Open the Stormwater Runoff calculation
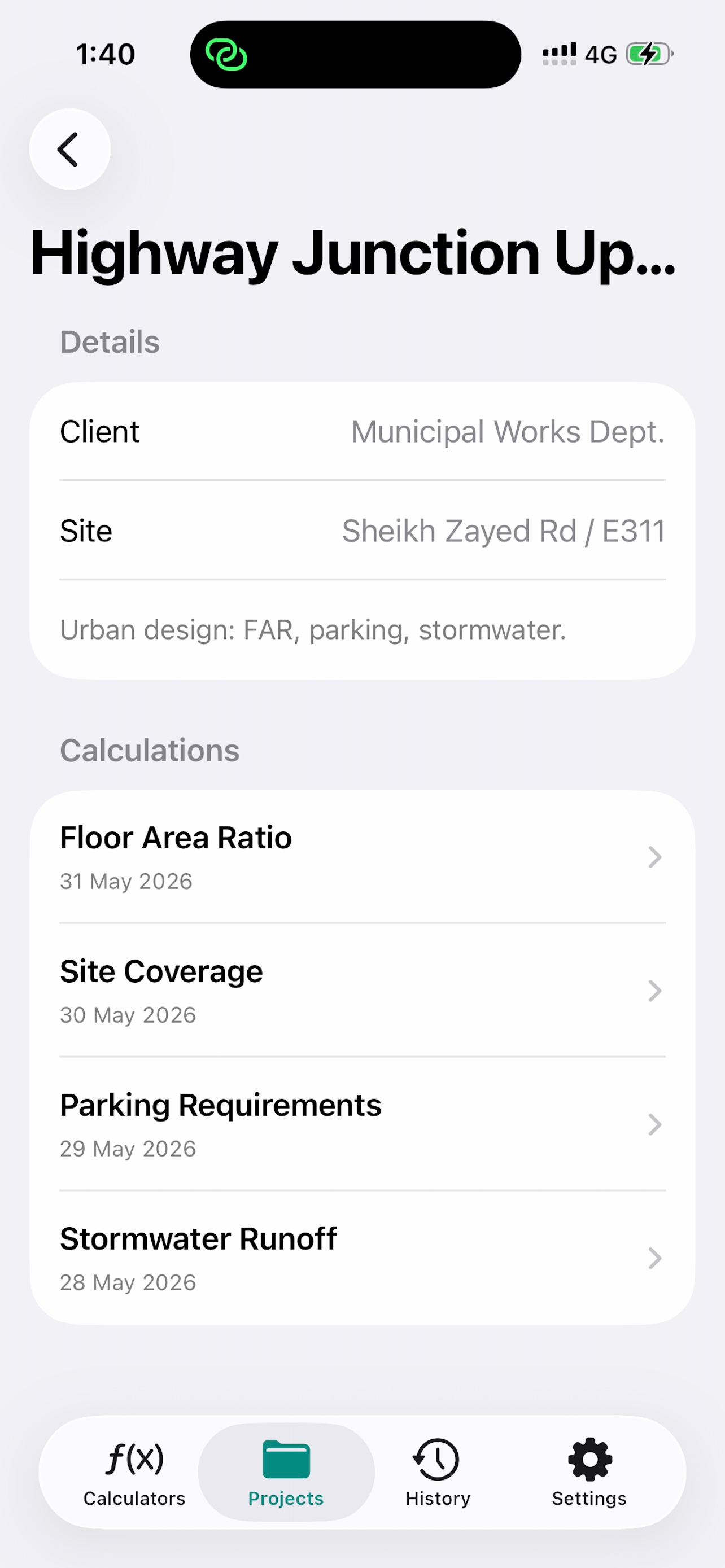This screenshot has height=1568, width=725. tap(362, 1258)
